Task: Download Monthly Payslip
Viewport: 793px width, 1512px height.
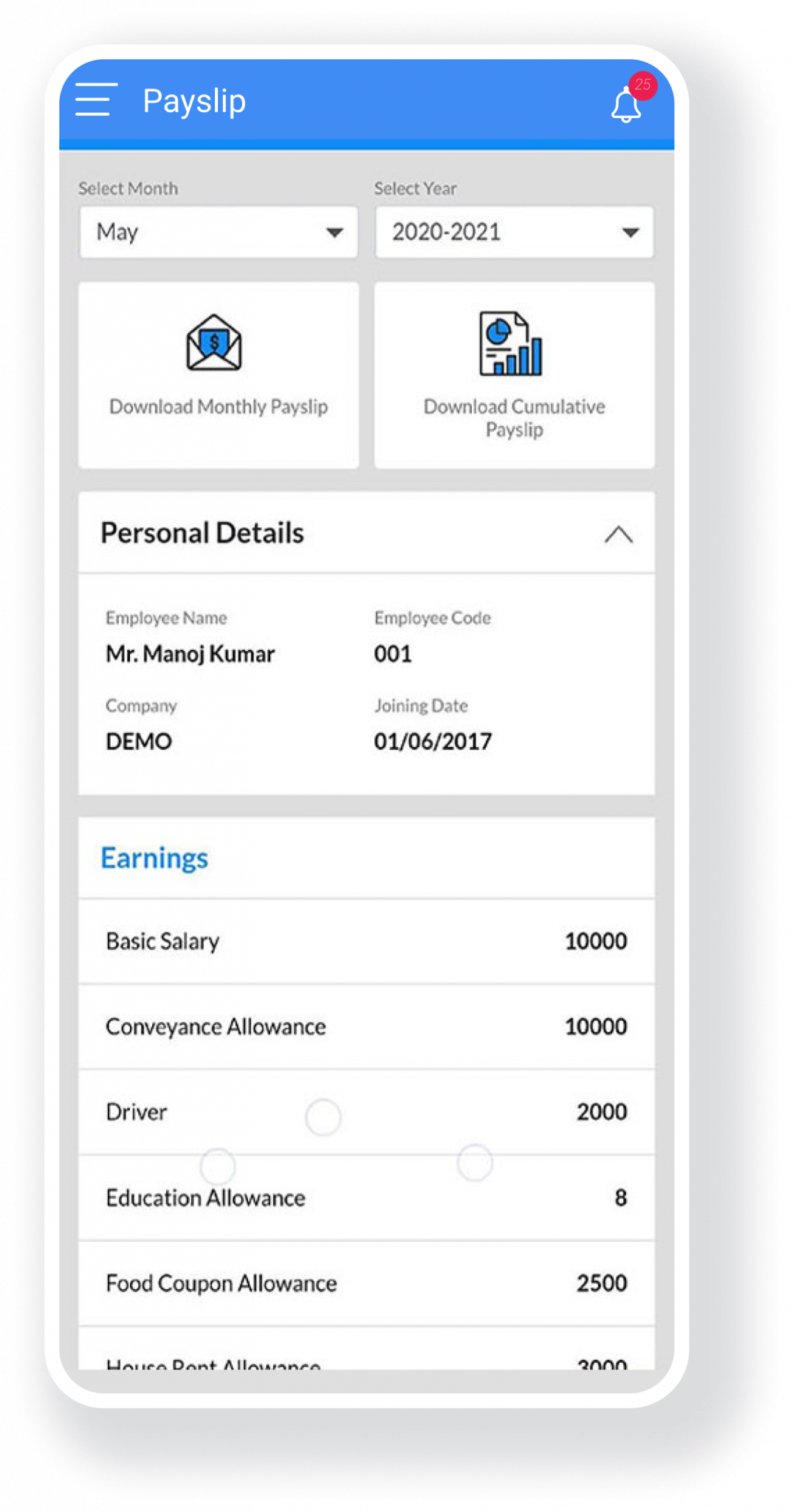Action: coord(218,407)
